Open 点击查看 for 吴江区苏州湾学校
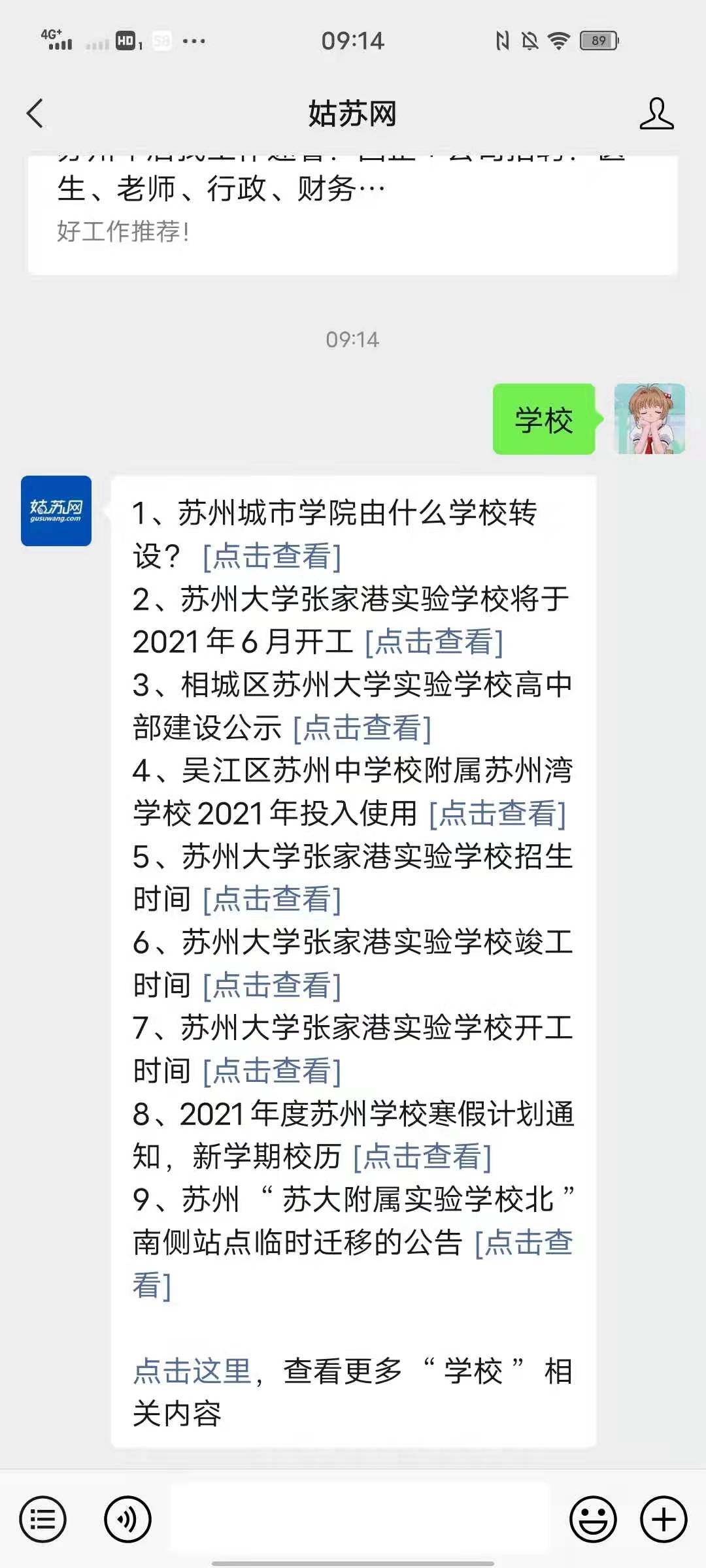This screenshot has height=1568, width=706. pyautogui.click(x=497, y=814)
